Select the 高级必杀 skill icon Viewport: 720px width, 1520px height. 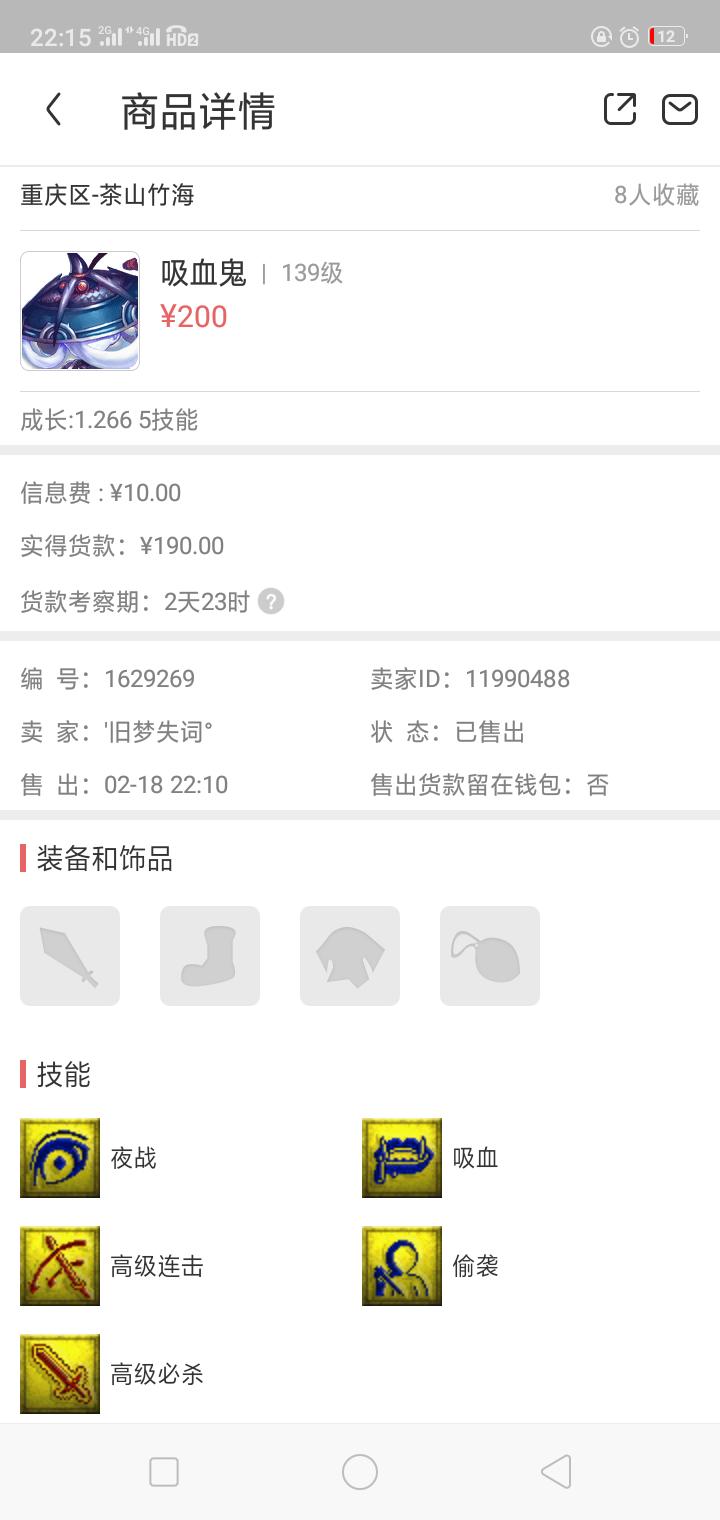click(x=60, y=1374)
